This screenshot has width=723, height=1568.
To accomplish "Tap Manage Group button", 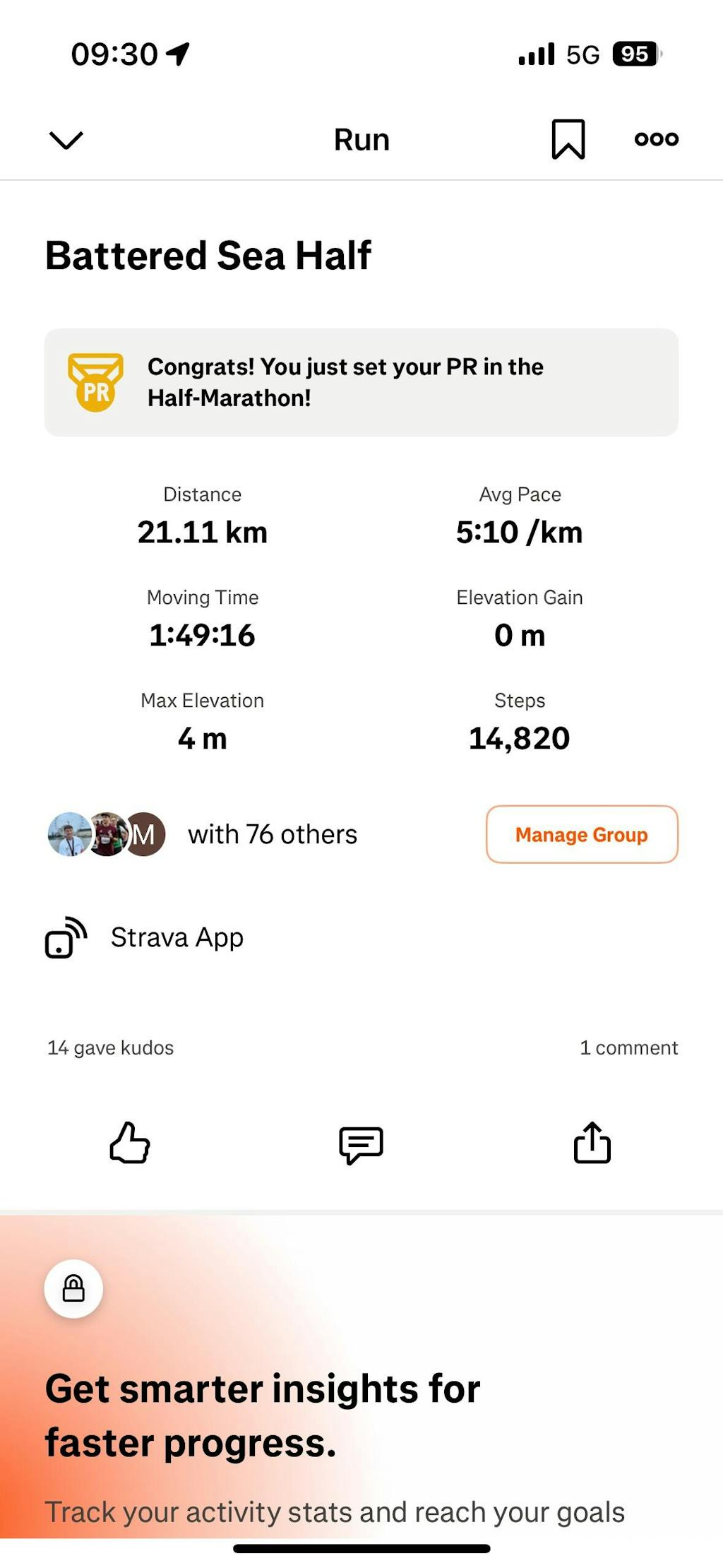I will [581, 834].
